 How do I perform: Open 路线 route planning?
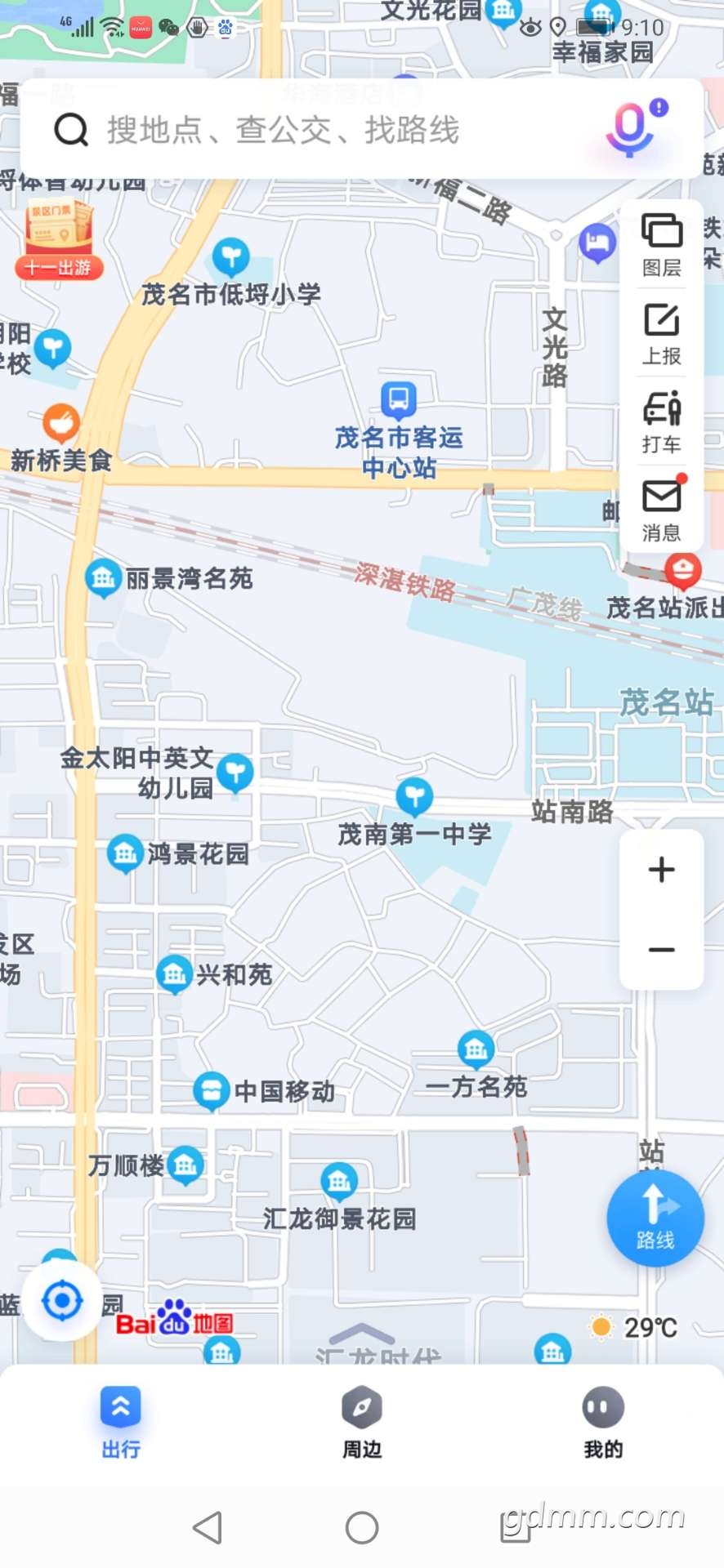[x=655, y=1218]
